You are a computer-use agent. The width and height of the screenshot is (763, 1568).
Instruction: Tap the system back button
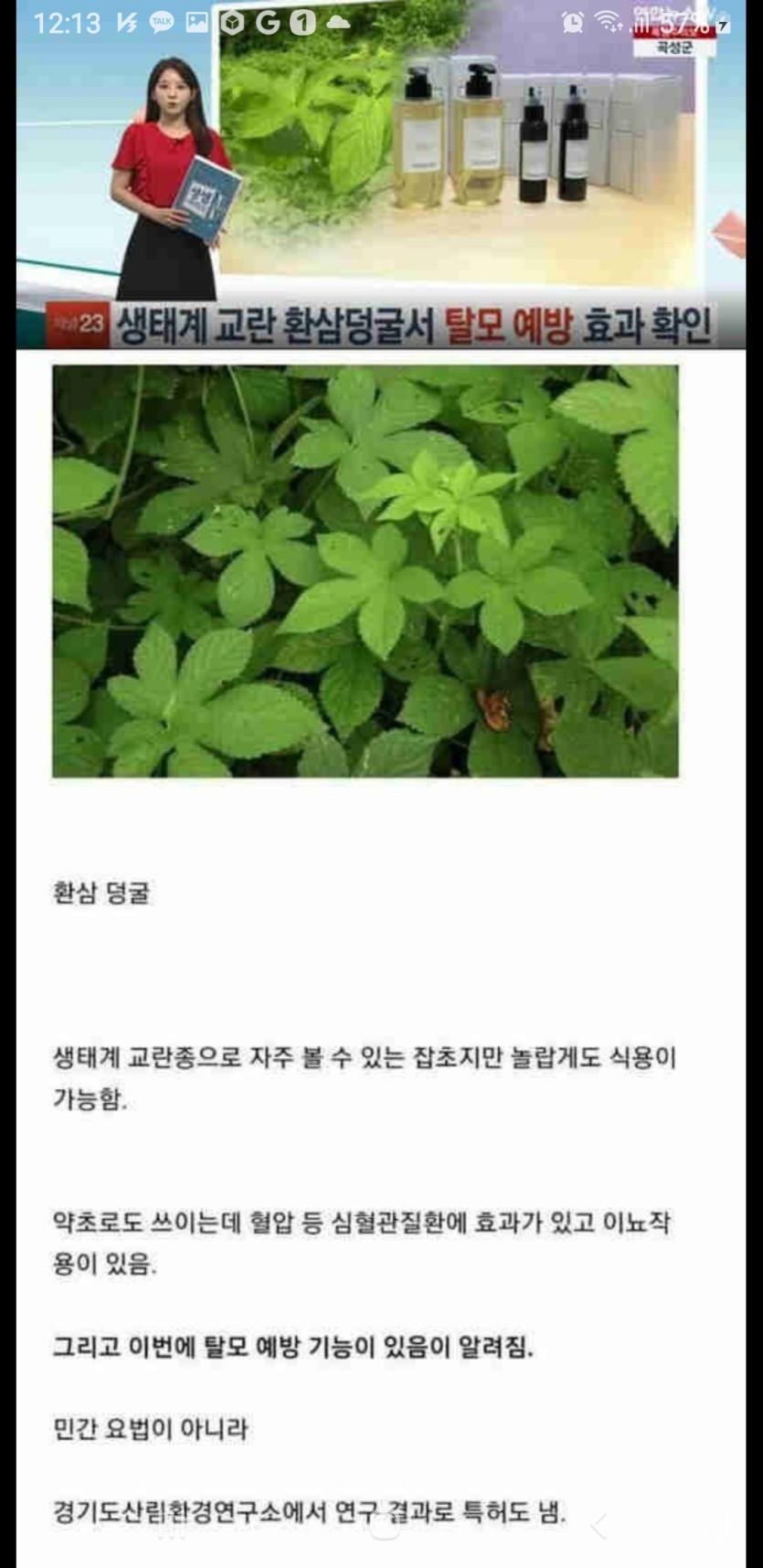pos(599,1525)
